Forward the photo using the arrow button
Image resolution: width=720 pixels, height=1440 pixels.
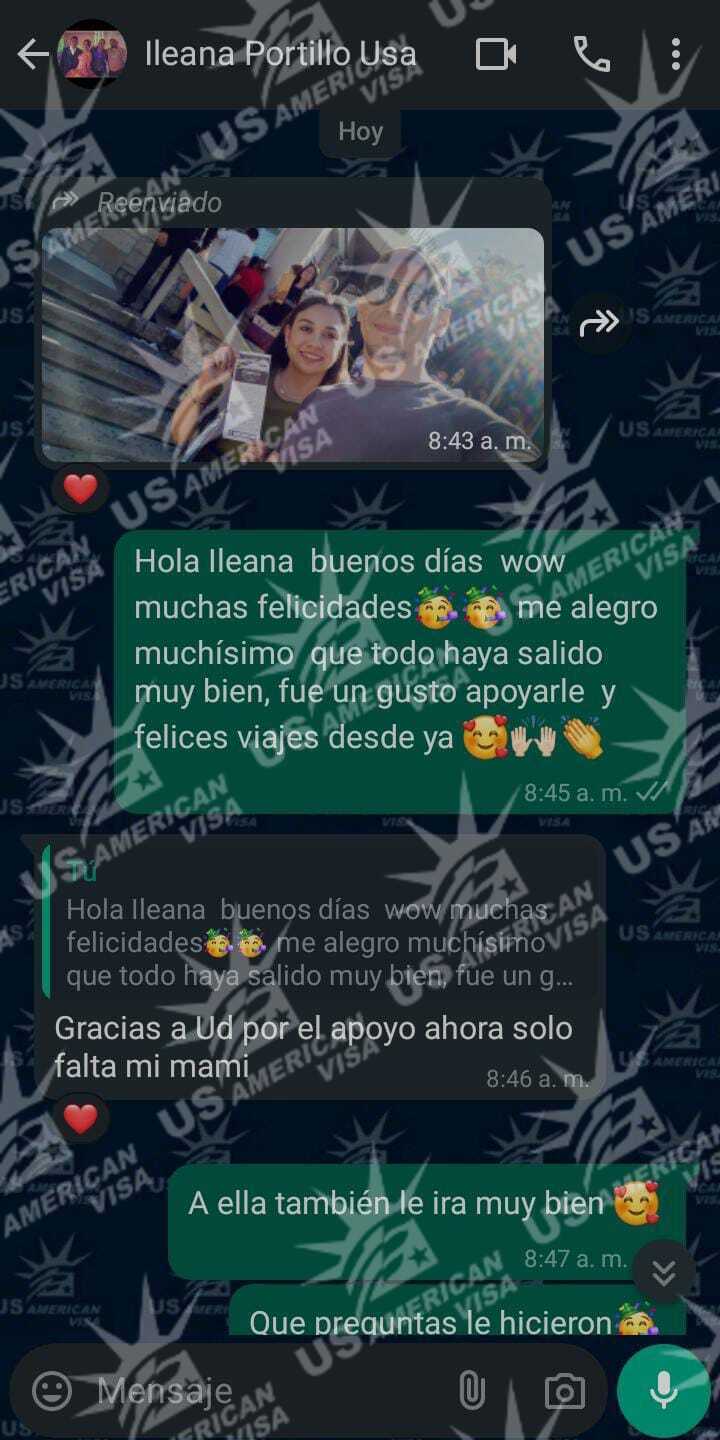tap(600, 322)
